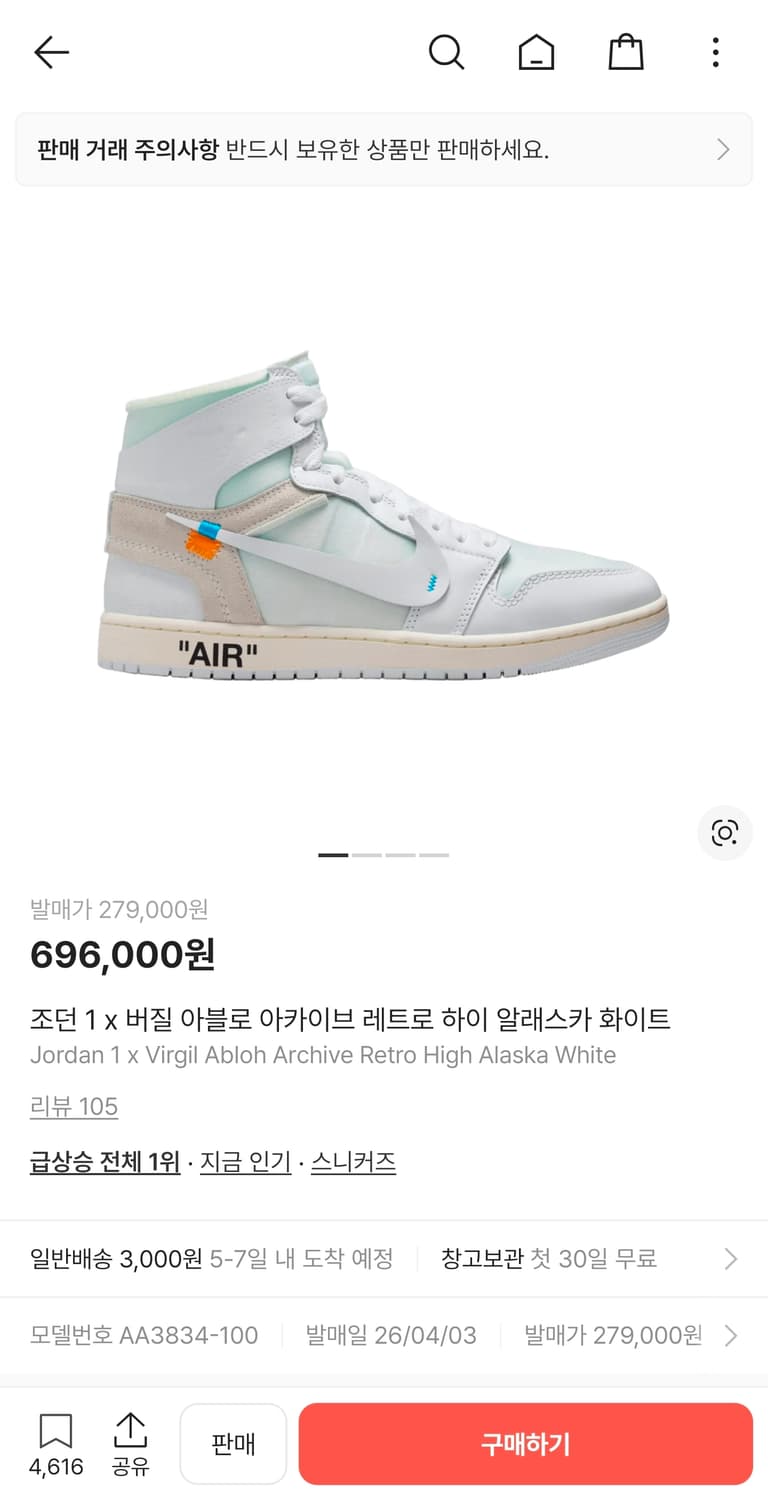Screen dimensions: 768x1500
Task: Open 리뷰 105 reviews link
Action: [x=72, y=1106]
